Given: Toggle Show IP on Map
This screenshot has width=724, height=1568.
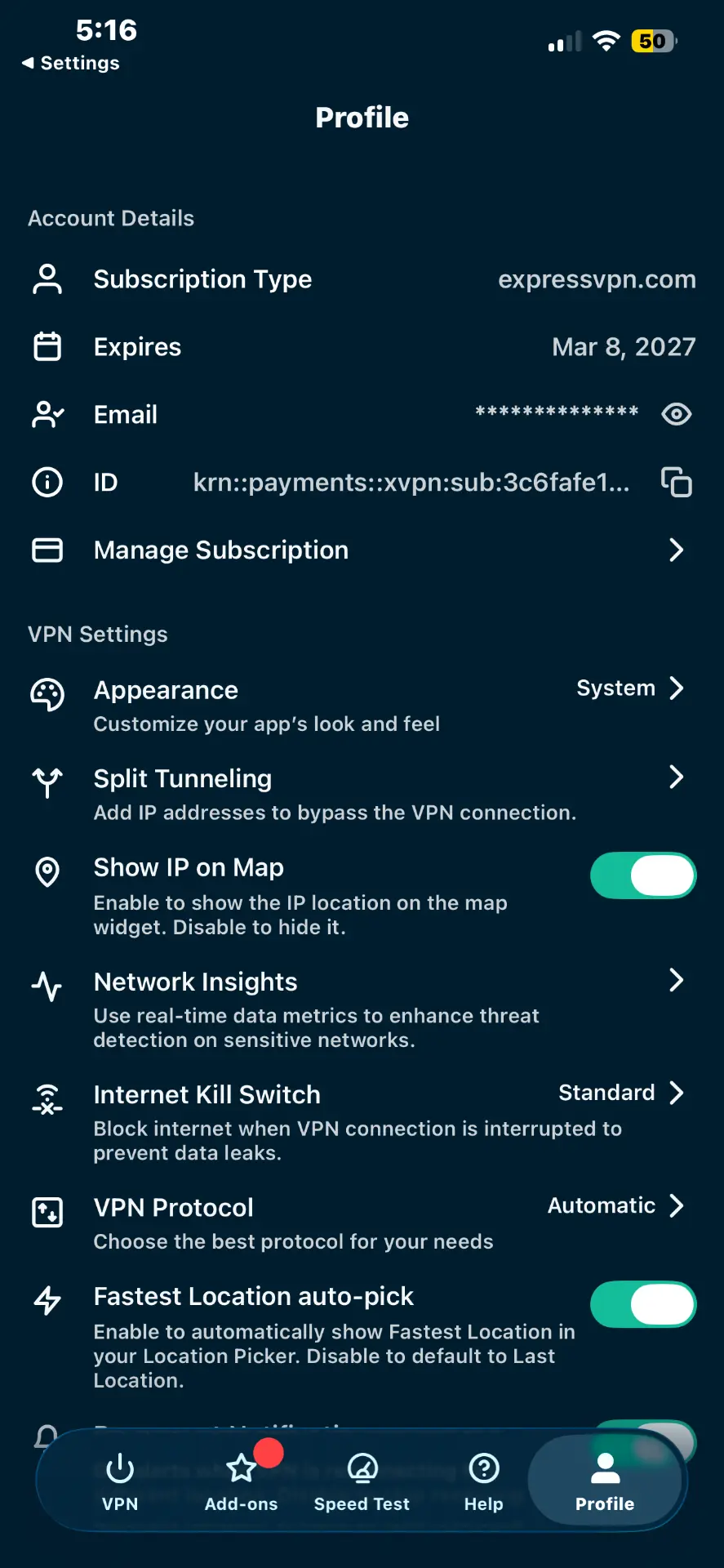Looking at the screenshot, I should tap(643, 875).
